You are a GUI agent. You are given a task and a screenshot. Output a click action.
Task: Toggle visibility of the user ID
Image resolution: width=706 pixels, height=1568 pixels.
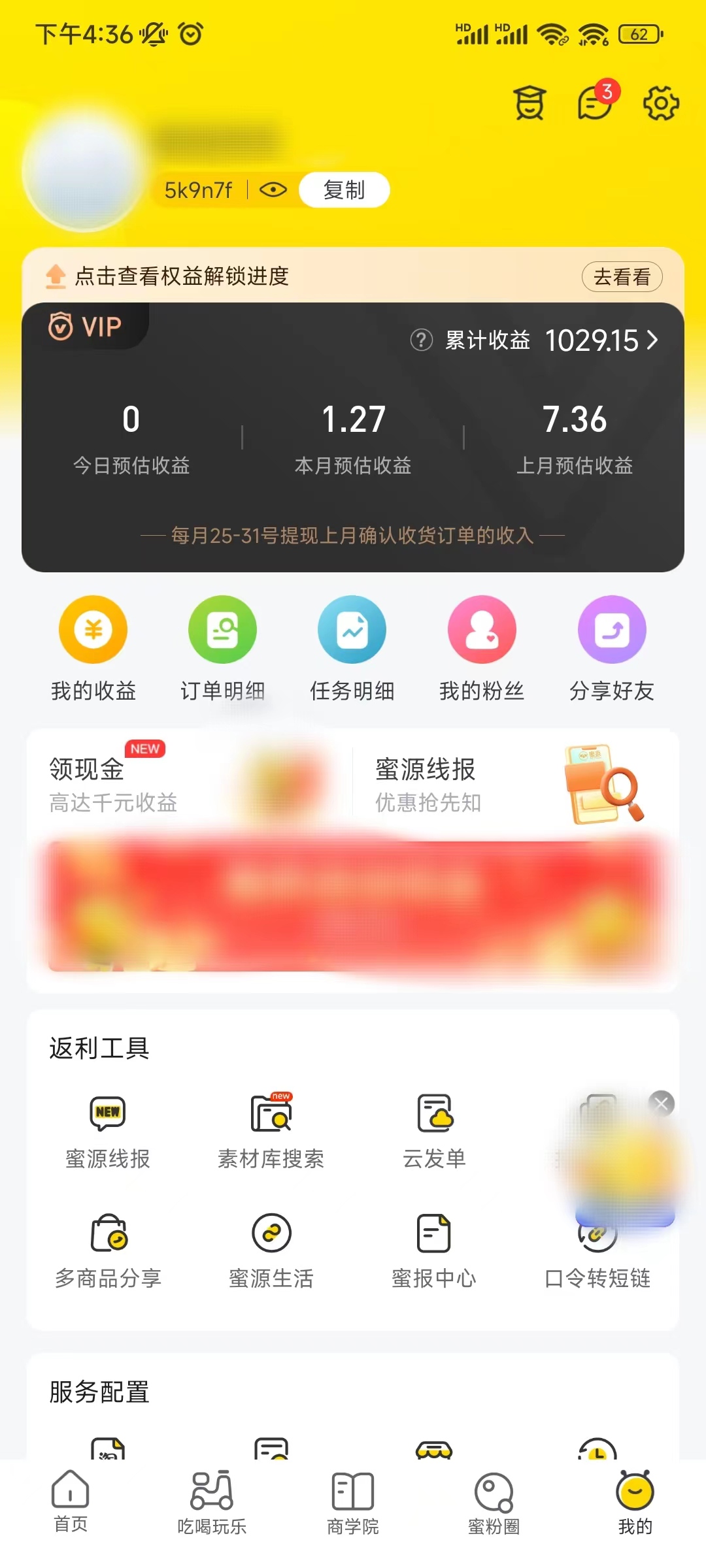tap(274, 189)
